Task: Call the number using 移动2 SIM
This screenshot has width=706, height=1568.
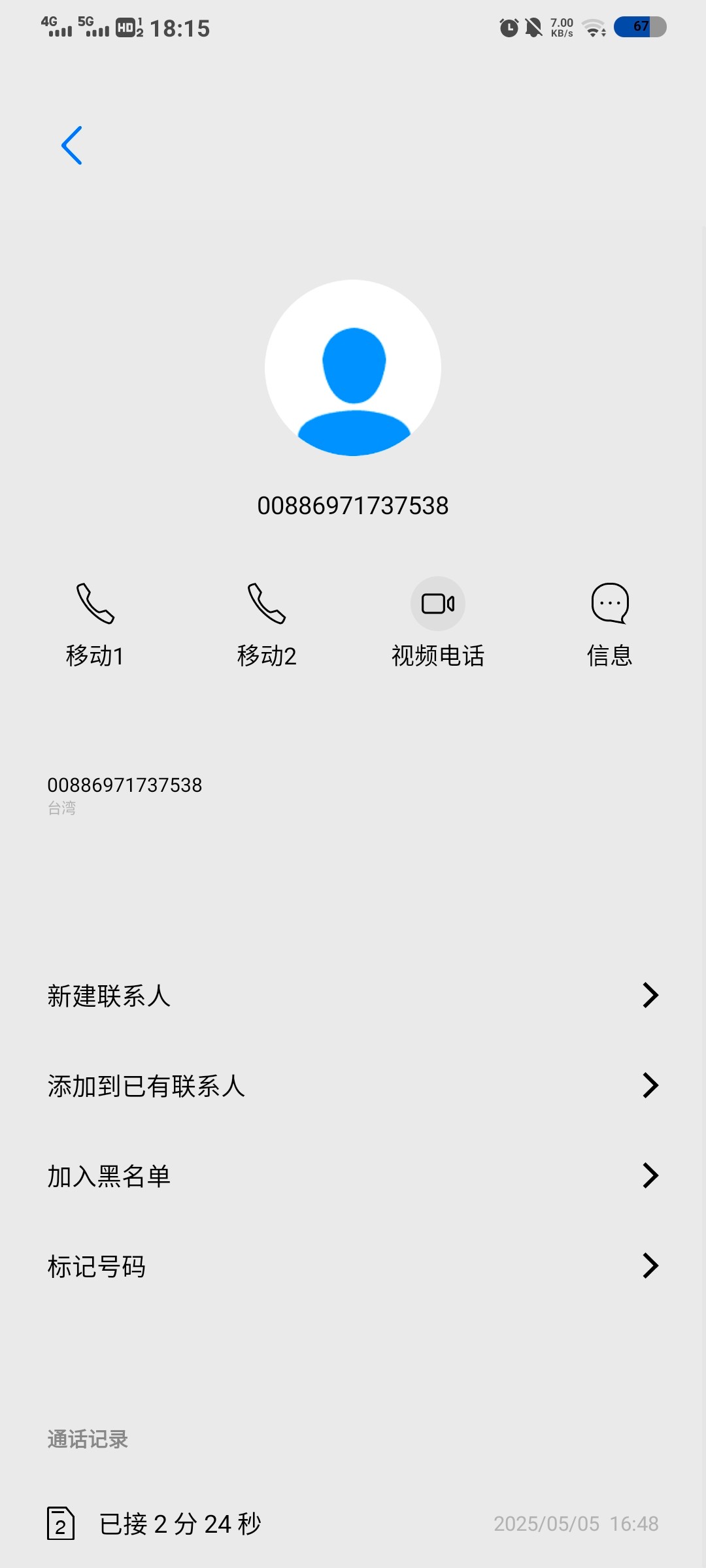Action: [x=267, y=624]
